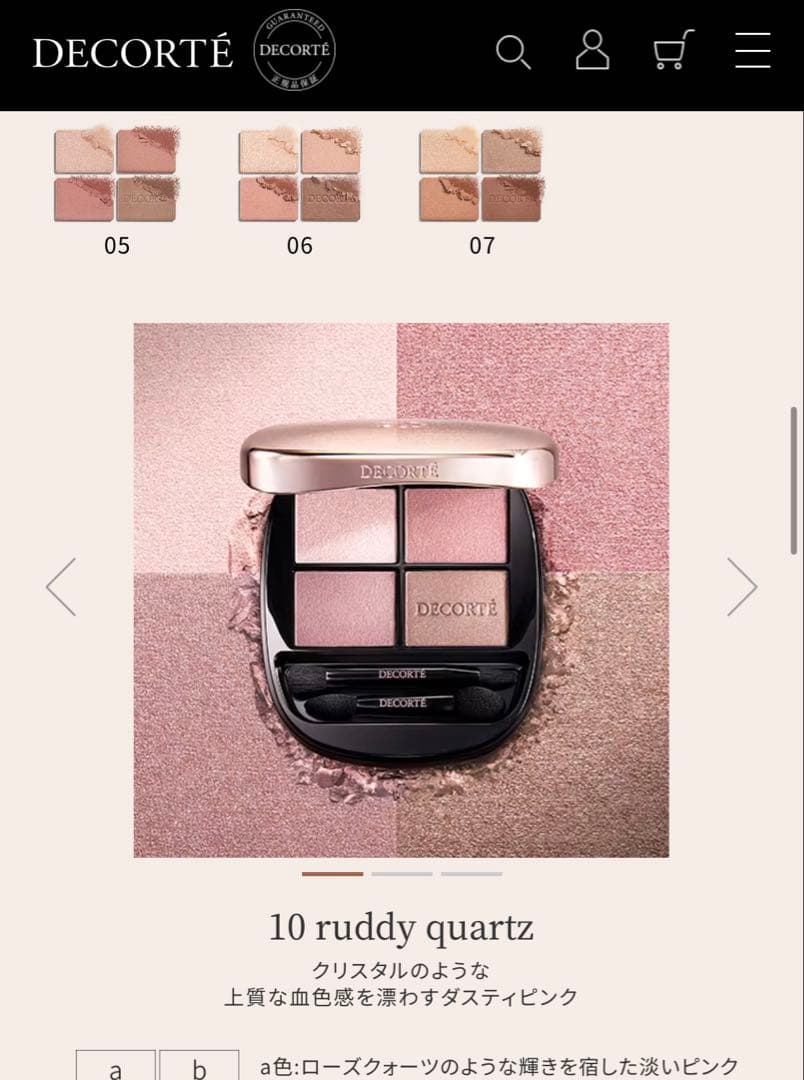Open the hamburger menu
The height and width of the screenshot is (1080, 804).
(x=752, y=51)
